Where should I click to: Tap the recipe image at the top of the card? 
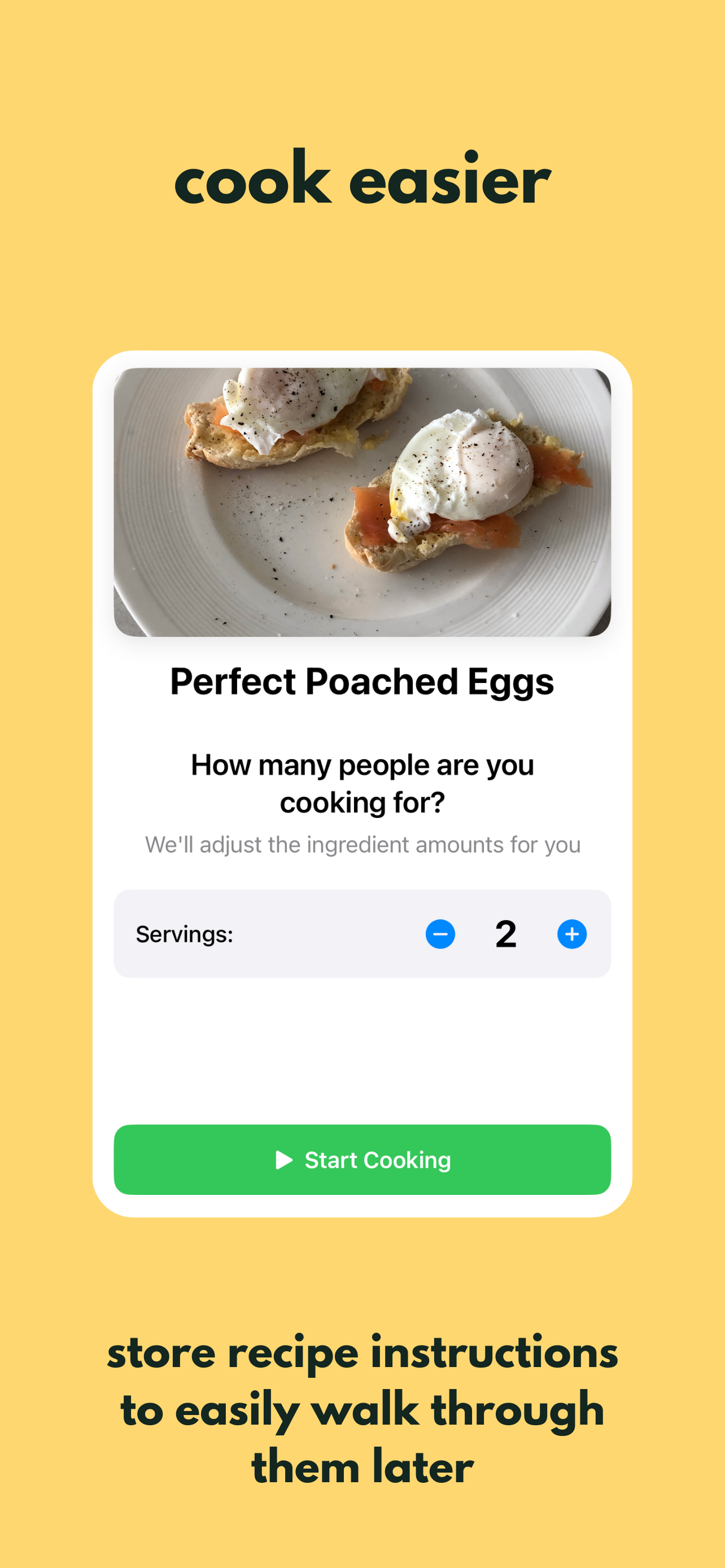[x=362, y=505]
